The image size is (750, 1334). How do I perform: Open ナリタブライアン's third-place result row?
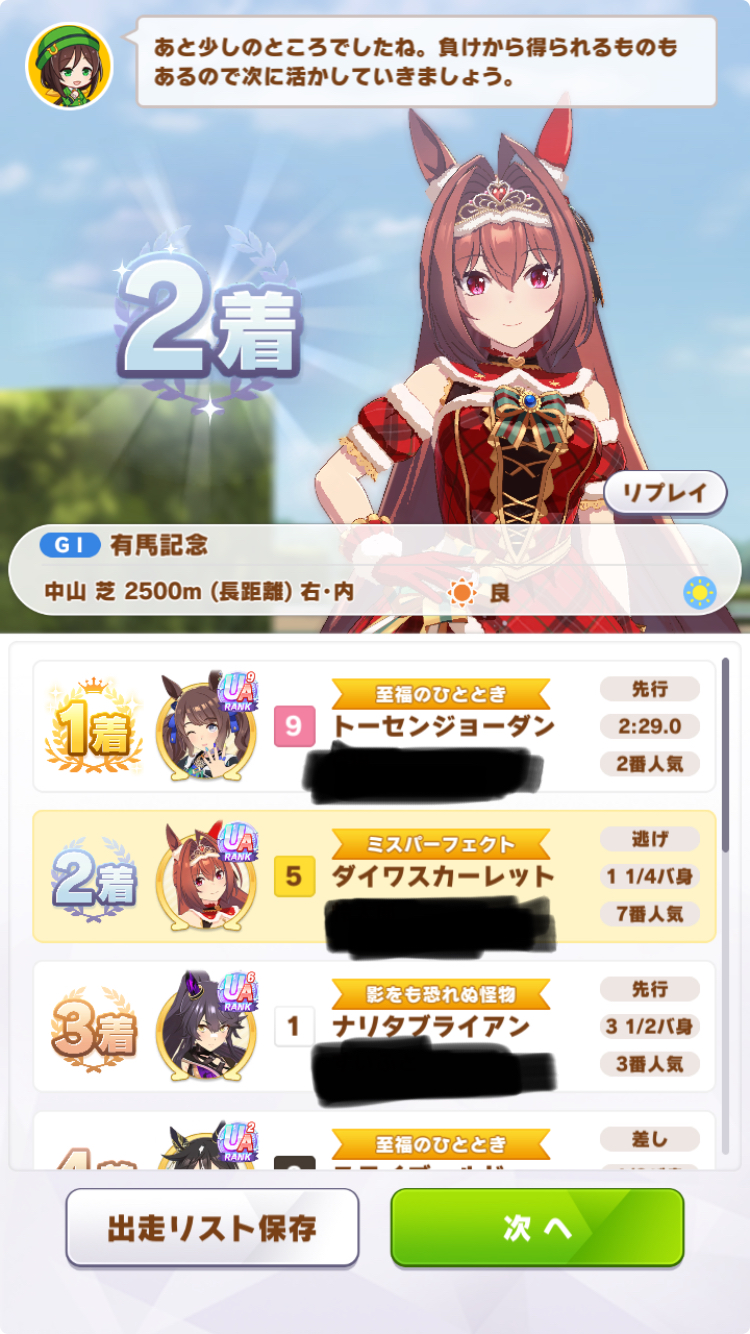click(x=374, y=1026)
